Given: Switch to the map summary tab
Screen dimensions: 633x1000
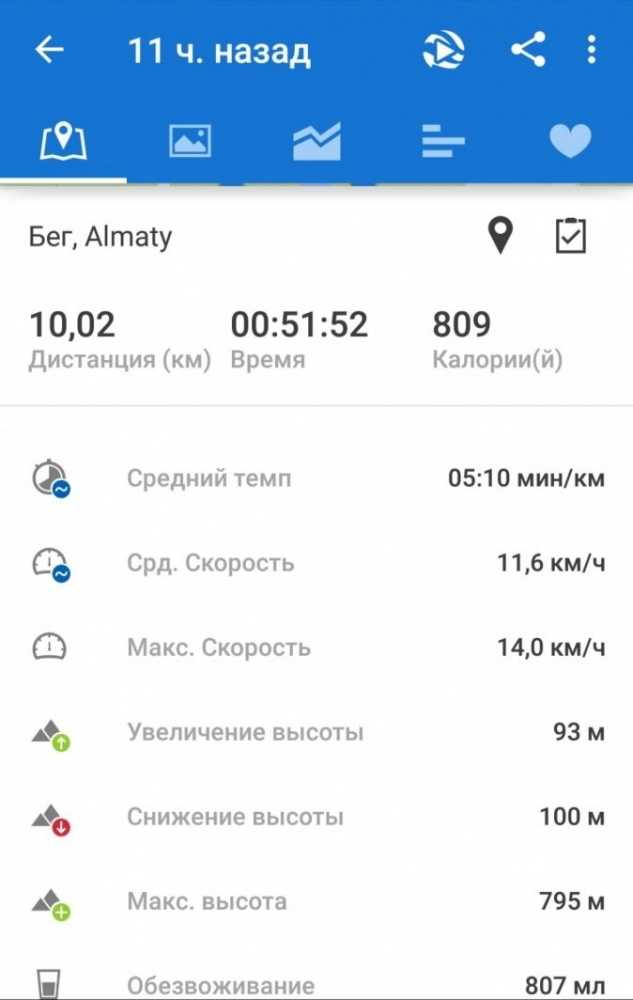Looking at the screenshot, I should point(63,142).
